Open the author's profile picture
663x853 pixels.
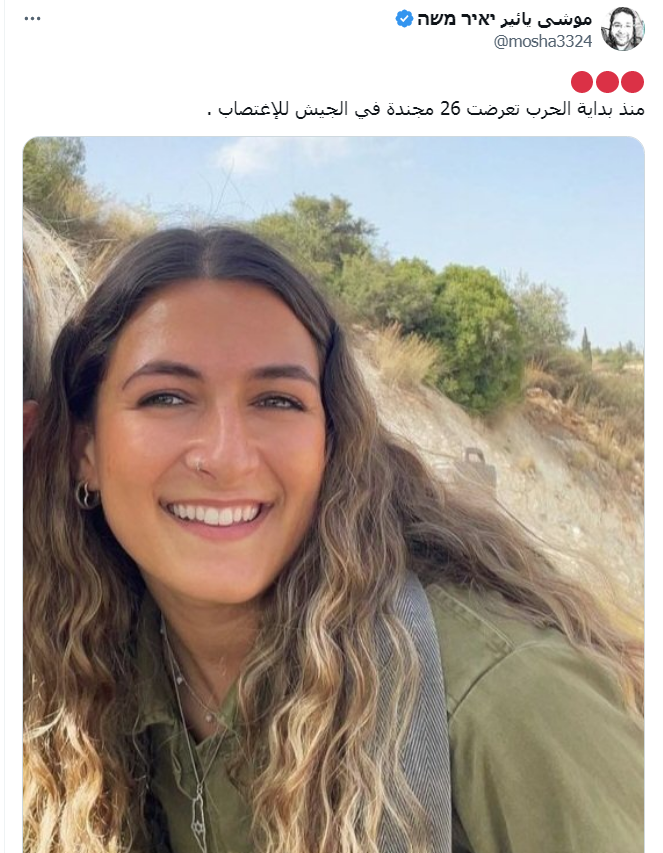point(622,29)
